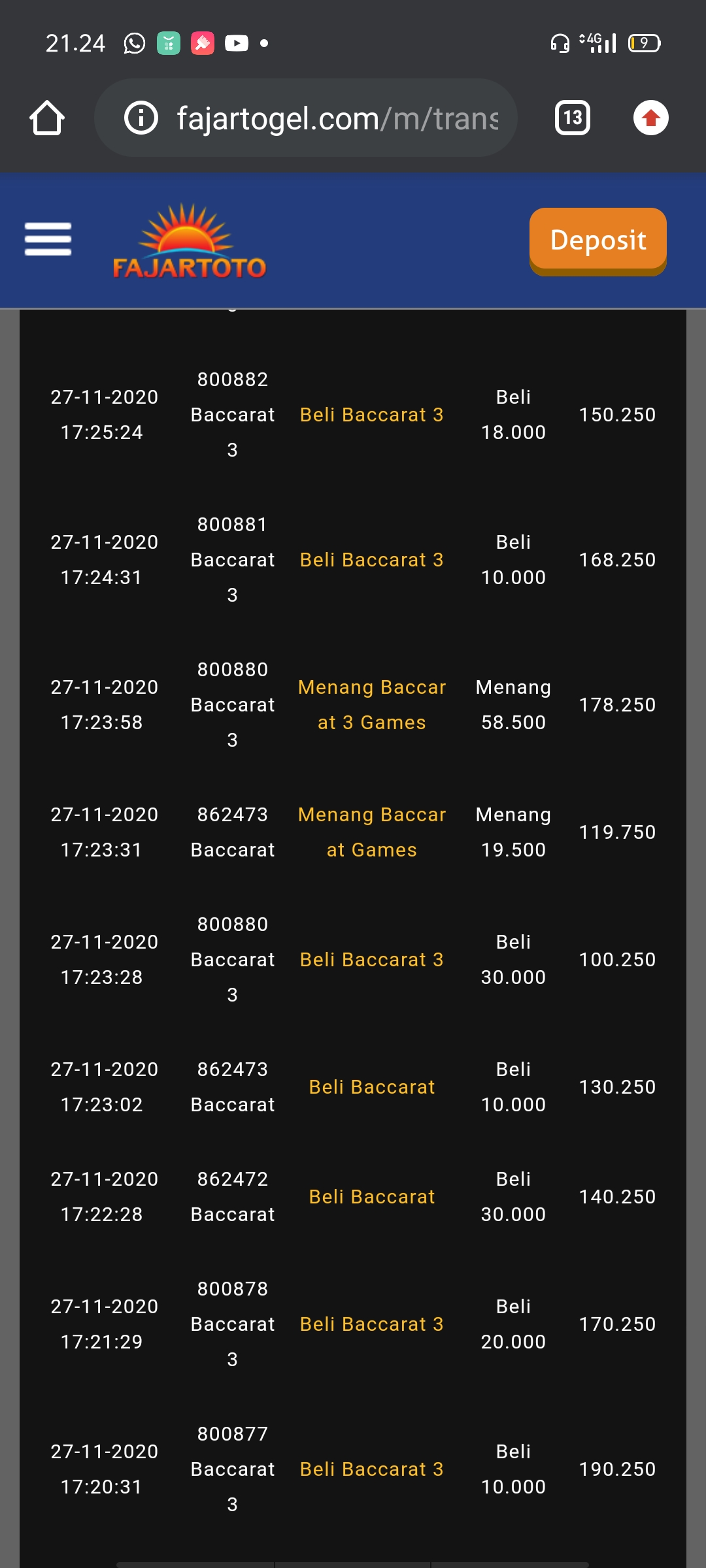Viewport: 706px width, 1568px height.
Task: View site information for fajartogel.com
Action: tap(141, 118)
